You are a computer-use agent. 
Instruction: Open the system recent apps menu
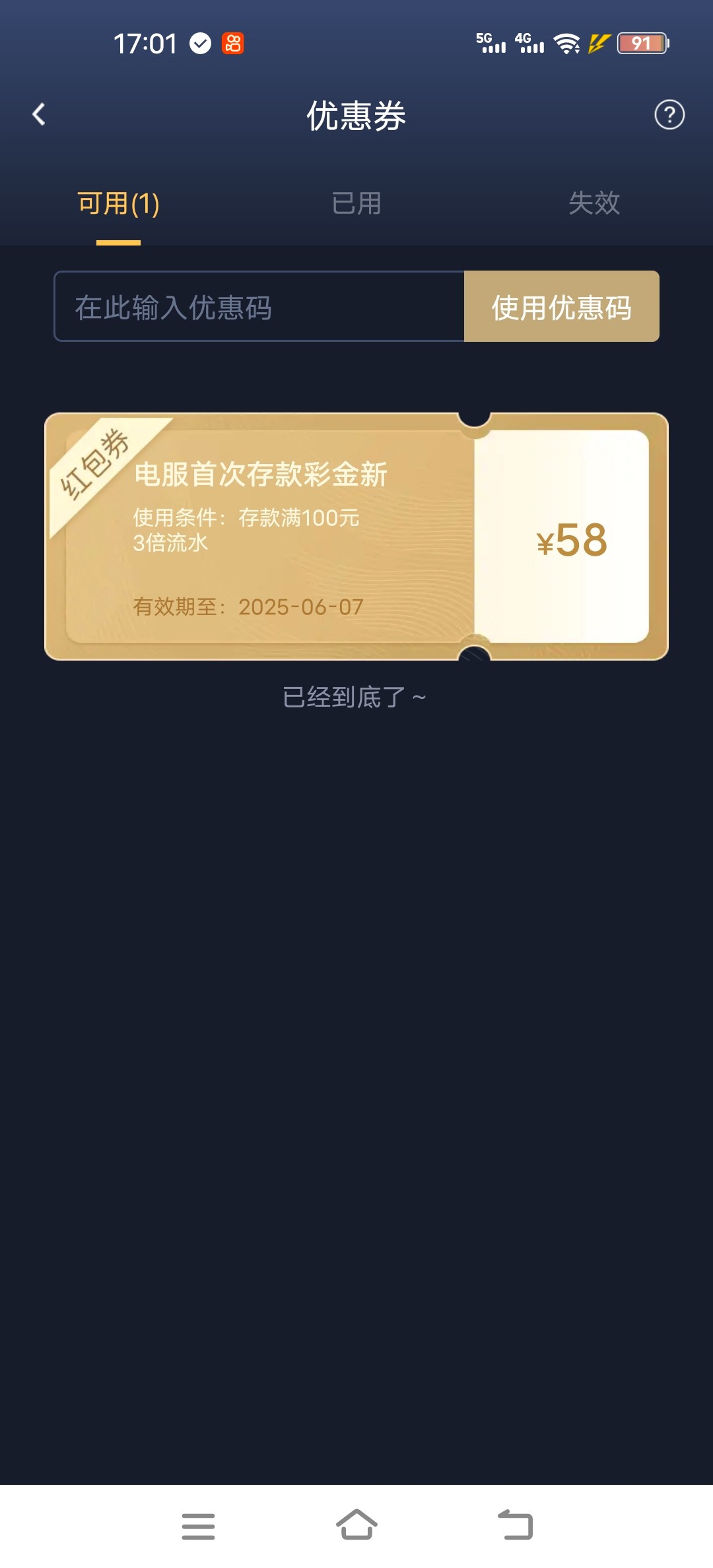(x=198, y=1526)
